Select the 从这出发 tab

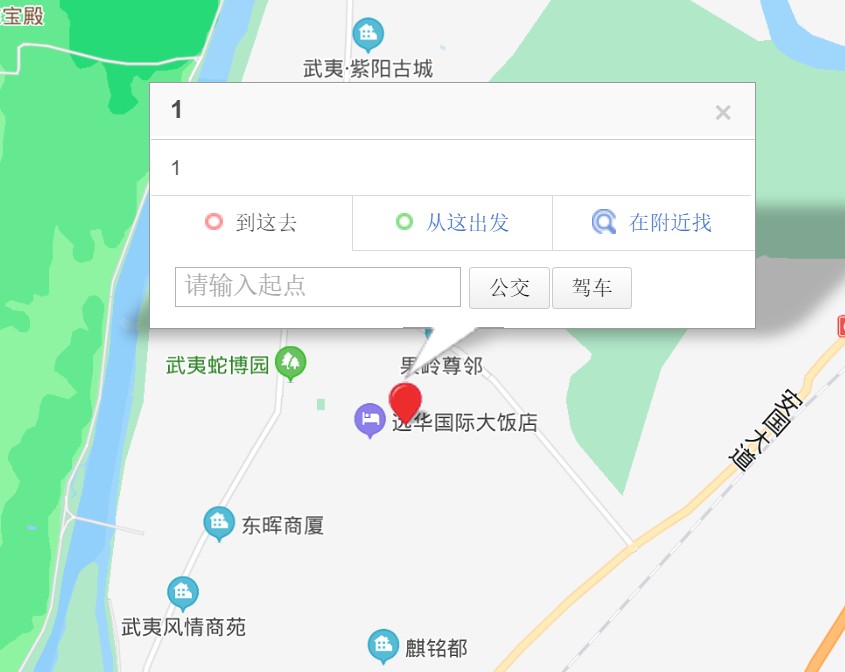pos(452,223)
